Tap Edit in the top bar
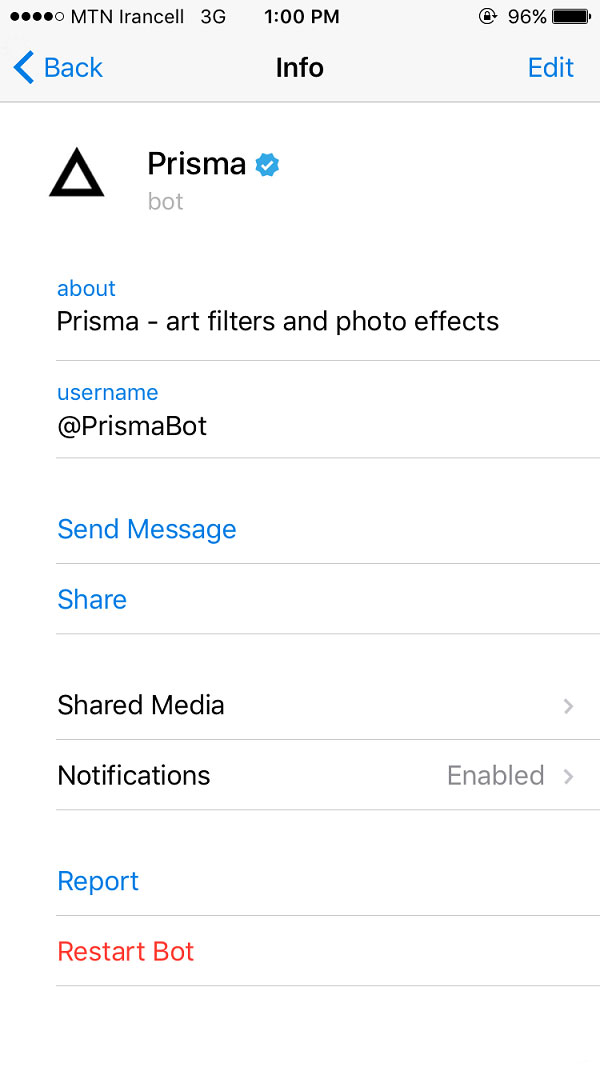Image resolution: width=600 pixels, height=1067 pixels. tap(550, 68)
